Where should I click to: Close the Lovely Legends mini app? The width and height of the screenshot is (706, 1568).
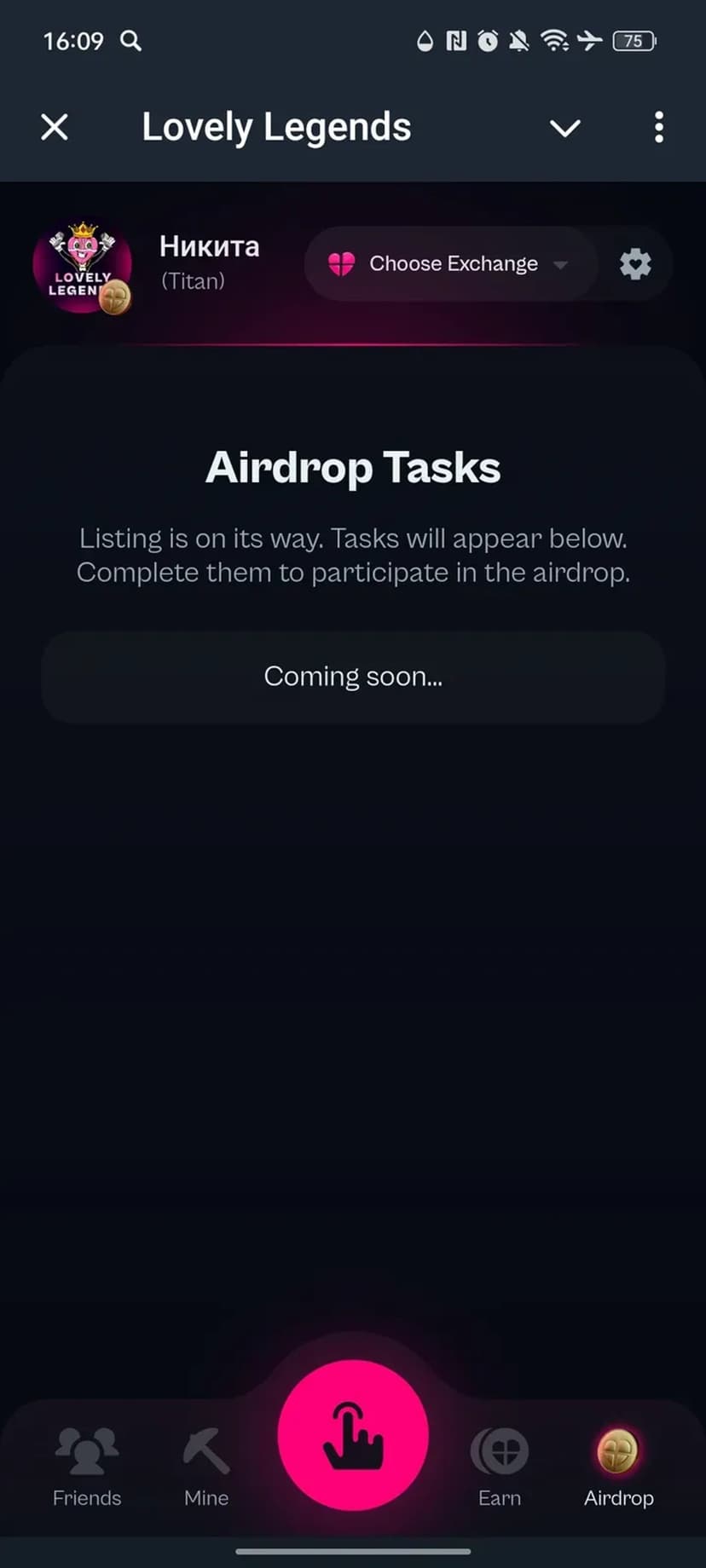tap(55, 128)
